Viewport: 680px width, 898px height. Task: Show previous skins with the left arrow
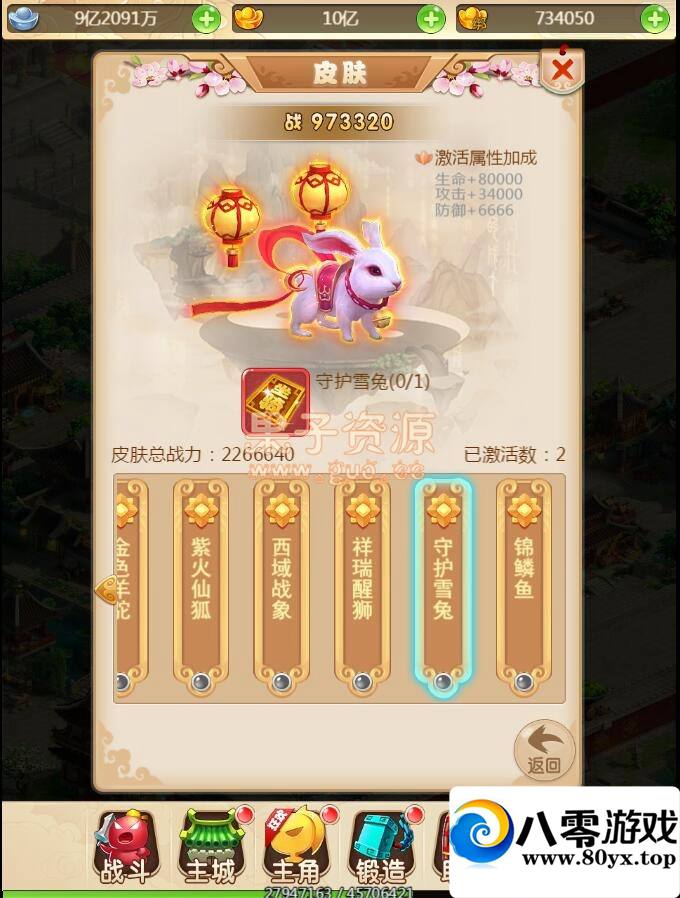103,589
